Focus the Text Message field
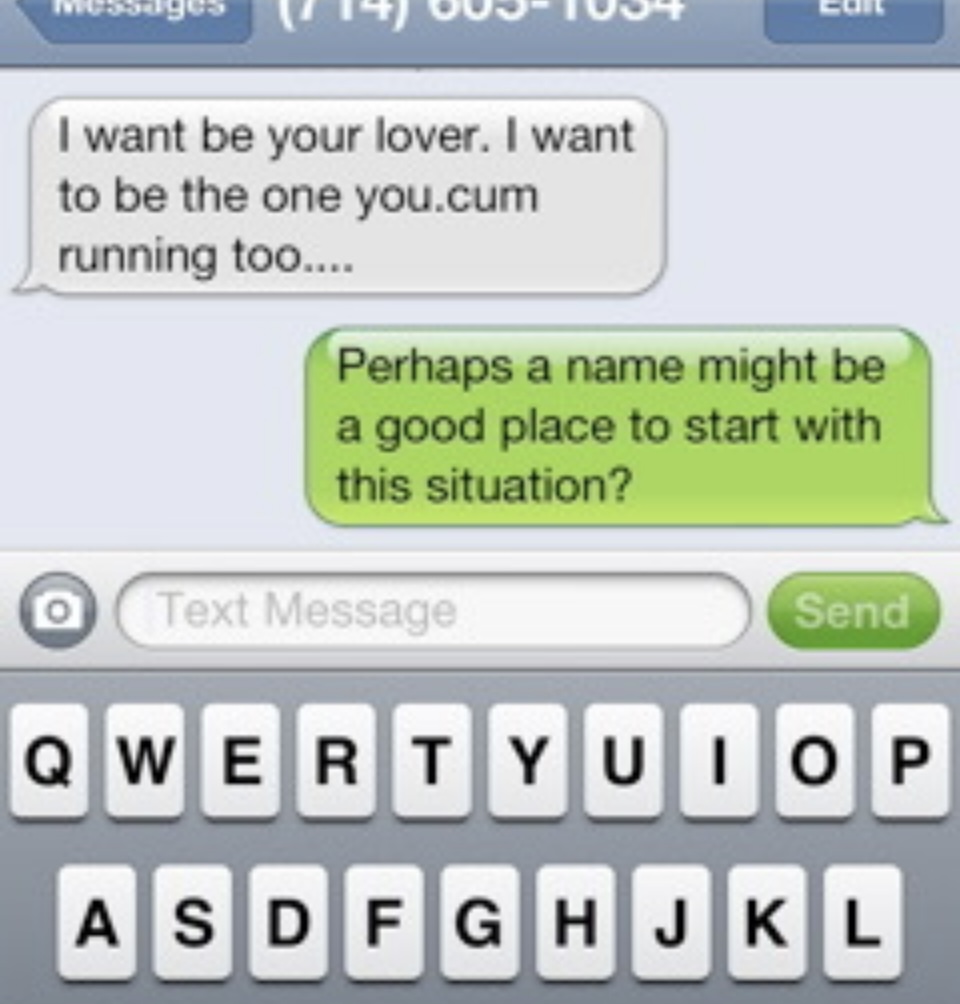 433,610
